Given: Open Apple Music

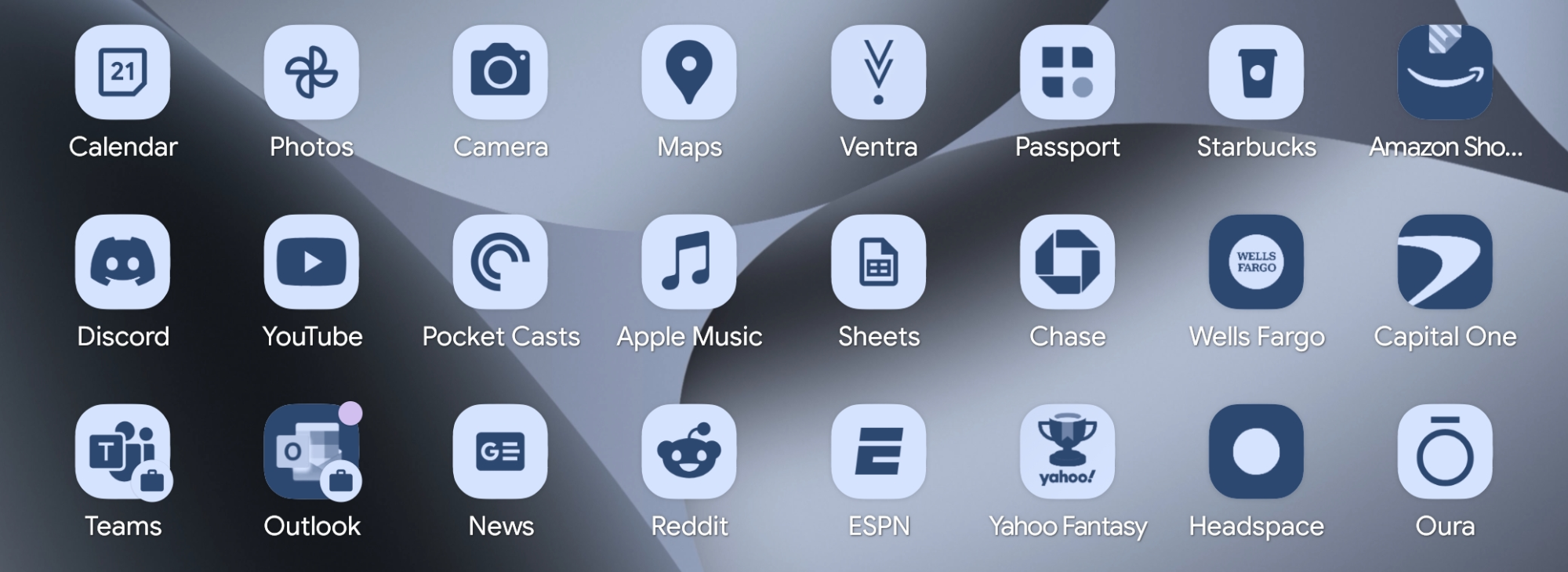Looking at the screenshot, I should (x=689, y=262).
